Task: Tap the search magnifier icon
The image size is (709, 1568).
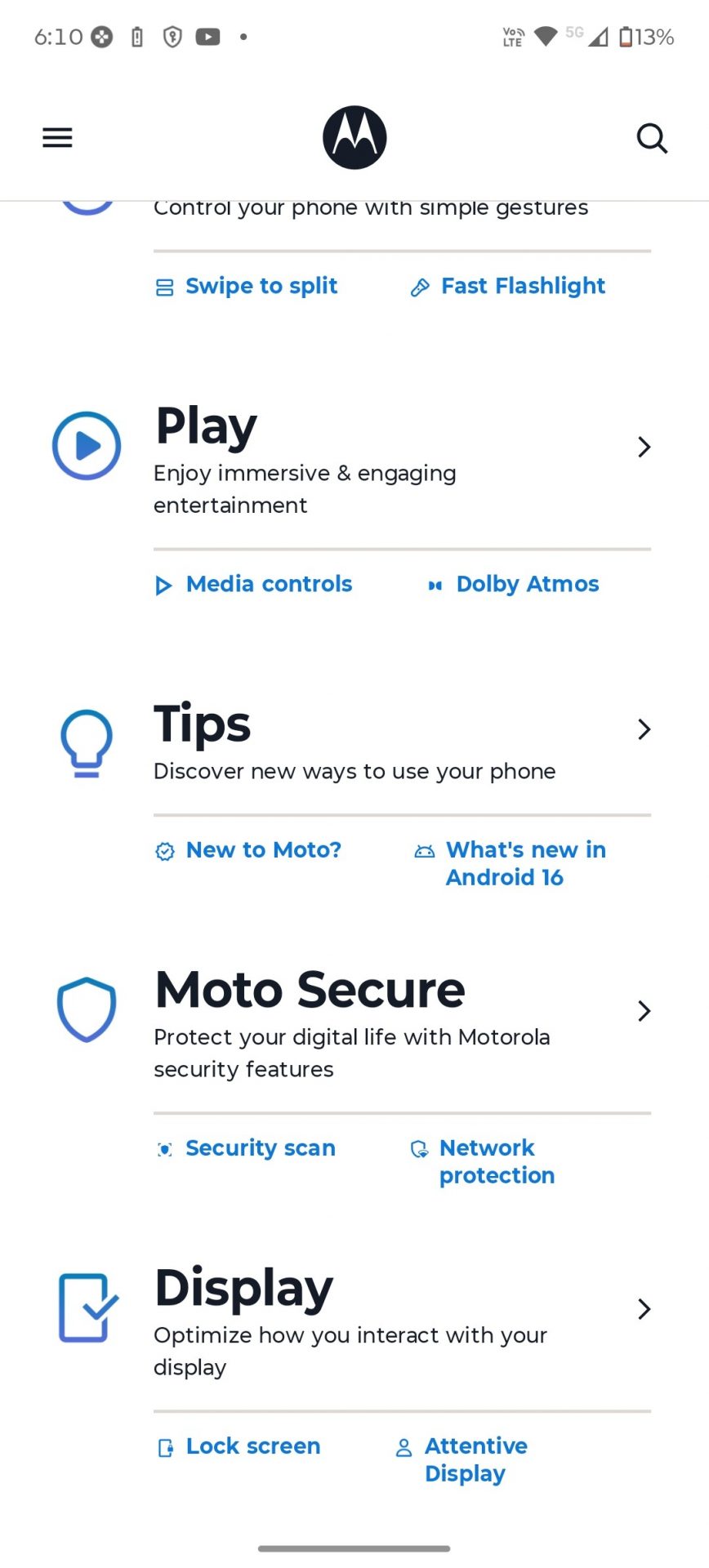Action: pos(651,138)
